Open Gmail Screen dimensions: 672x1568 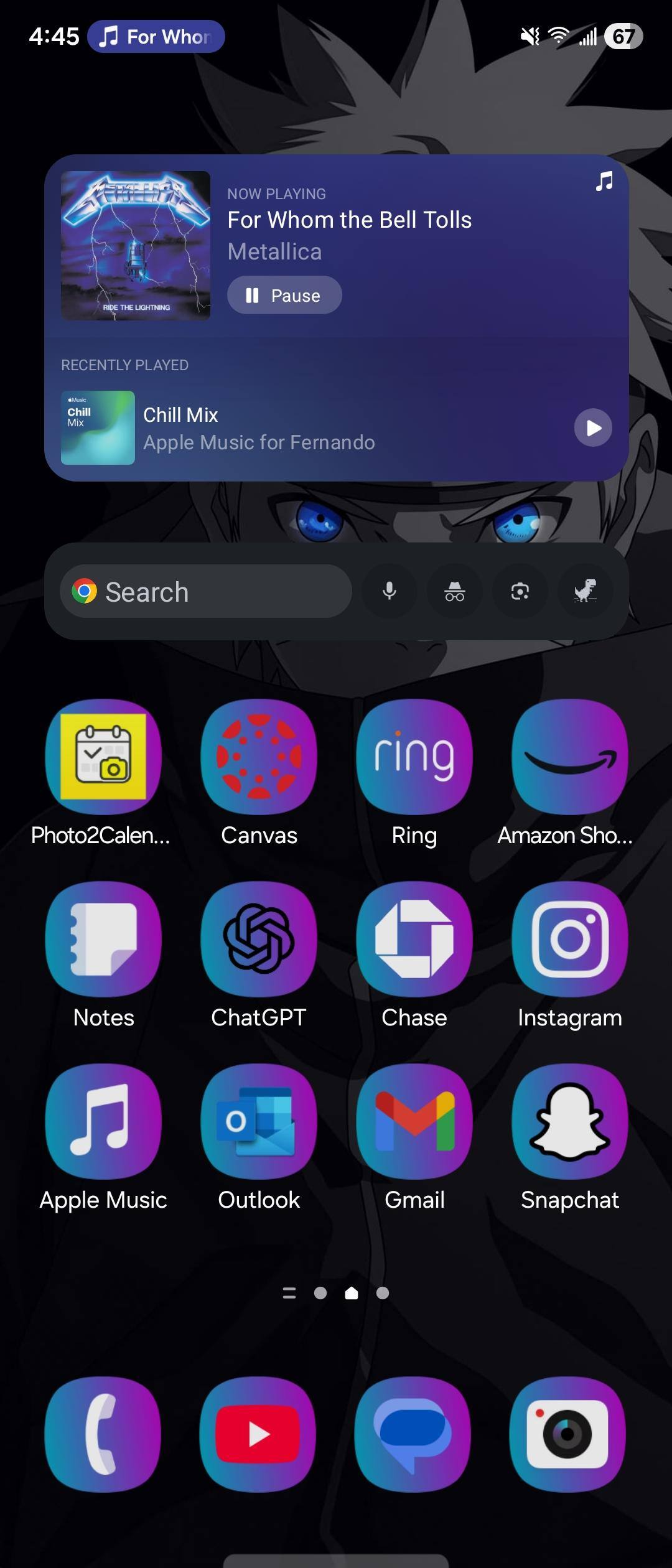[414, 1121]
